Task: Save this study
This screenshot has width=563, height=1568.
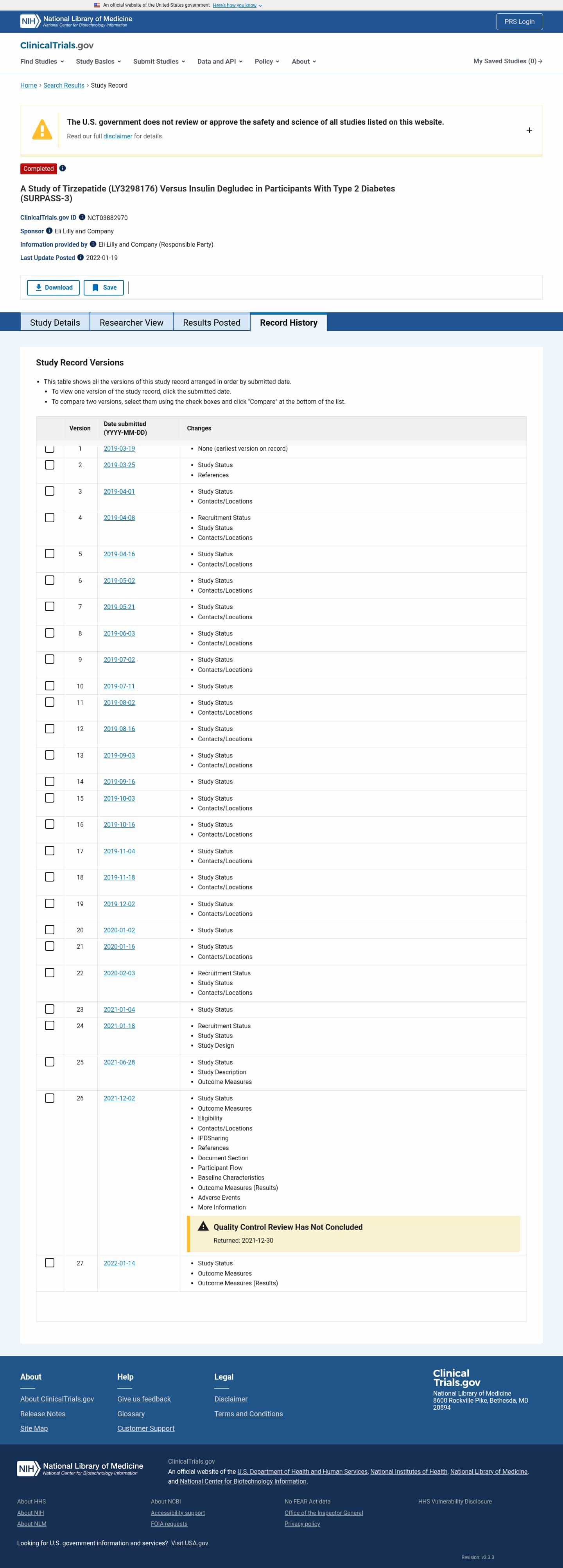Action: point(104,288)
